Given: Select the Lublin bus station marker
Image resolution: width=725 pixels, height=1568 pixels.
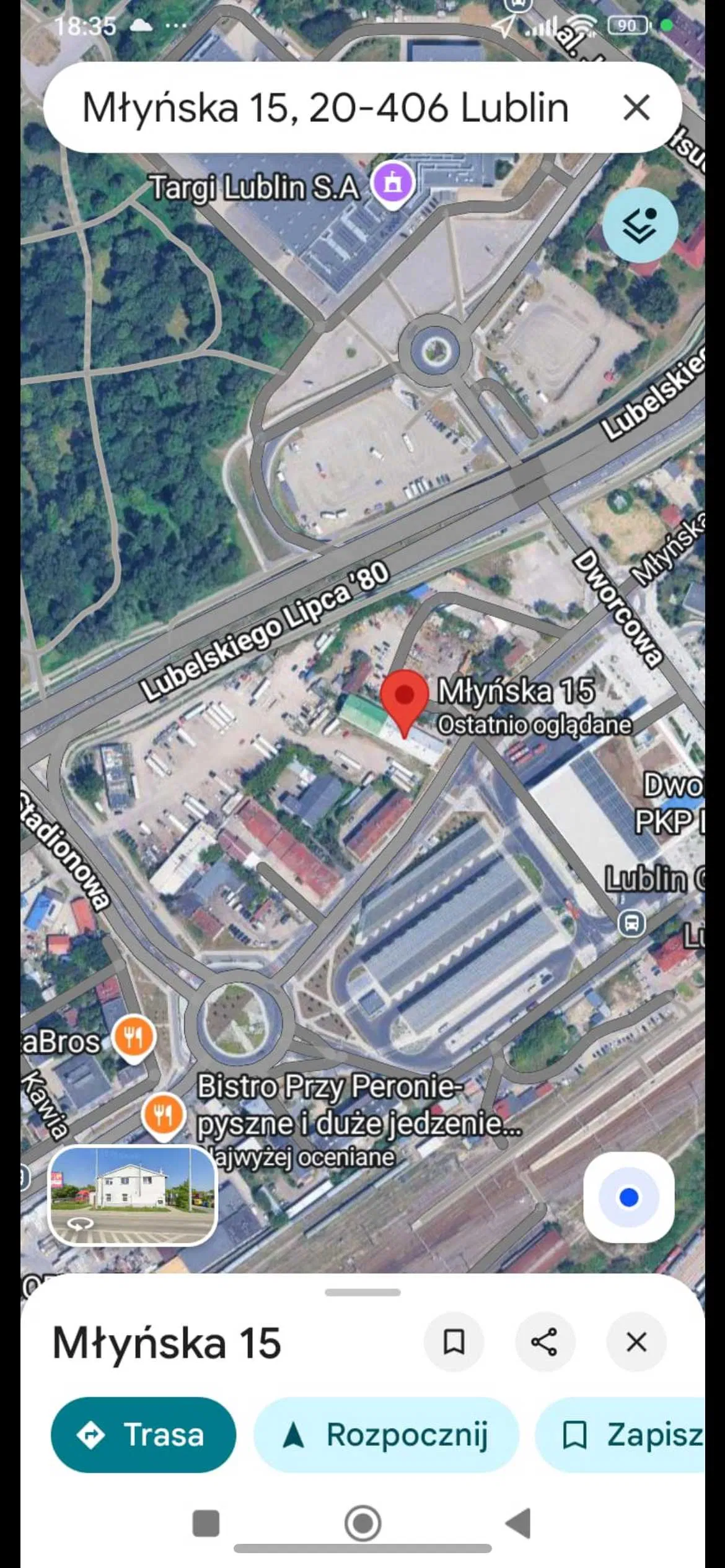Looking at the screenshot, I should [x=631, y=925].
